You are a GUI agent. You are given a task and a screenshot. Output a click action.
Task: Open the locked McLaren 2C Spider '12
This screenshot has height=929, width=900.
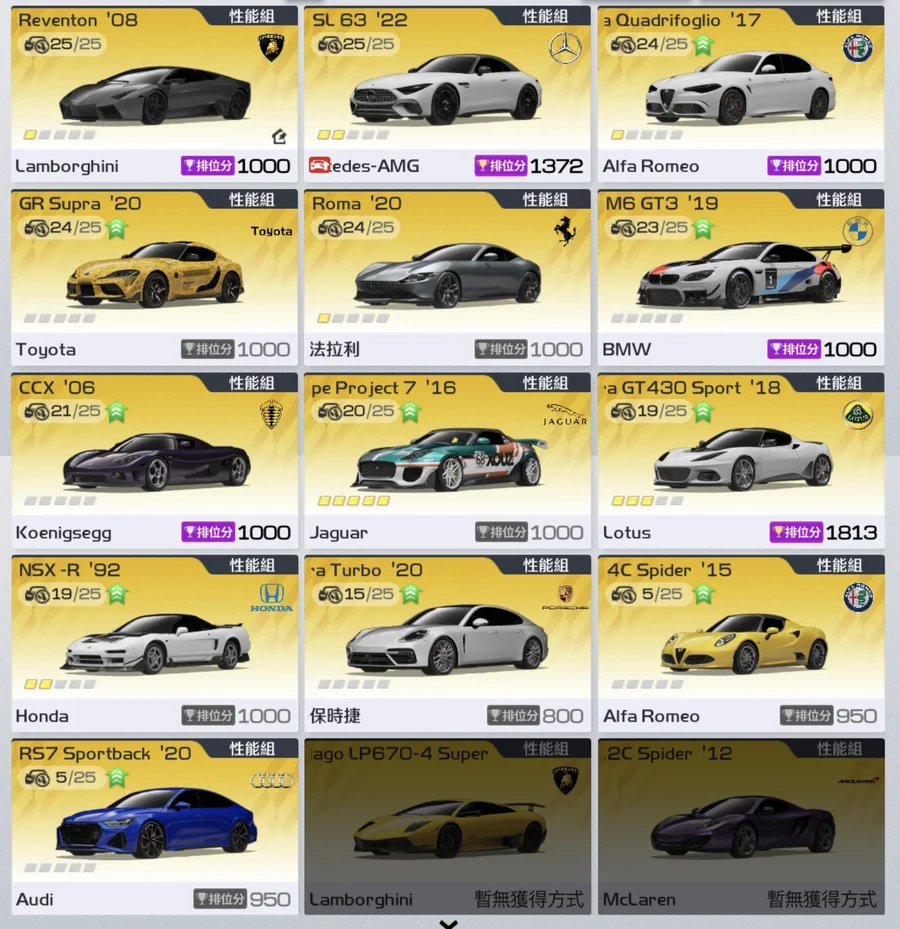(x=740, y=828)
